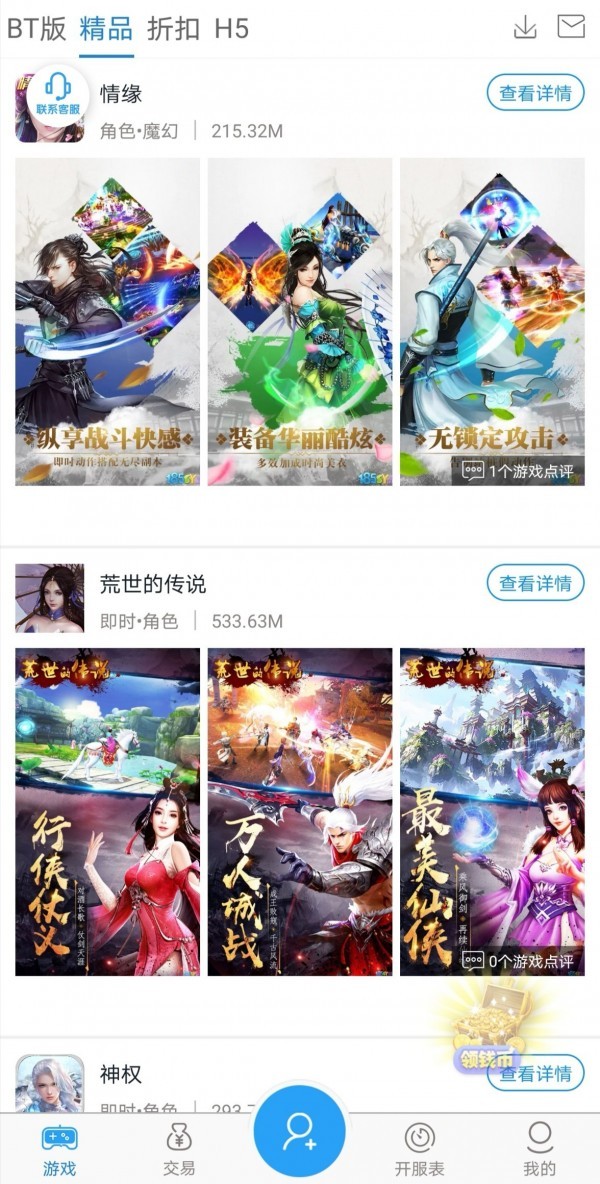Viewport: 600px width, 1184px height.
Task: Contact customer service via 联系客服
Action: click(x=58, y=94)
